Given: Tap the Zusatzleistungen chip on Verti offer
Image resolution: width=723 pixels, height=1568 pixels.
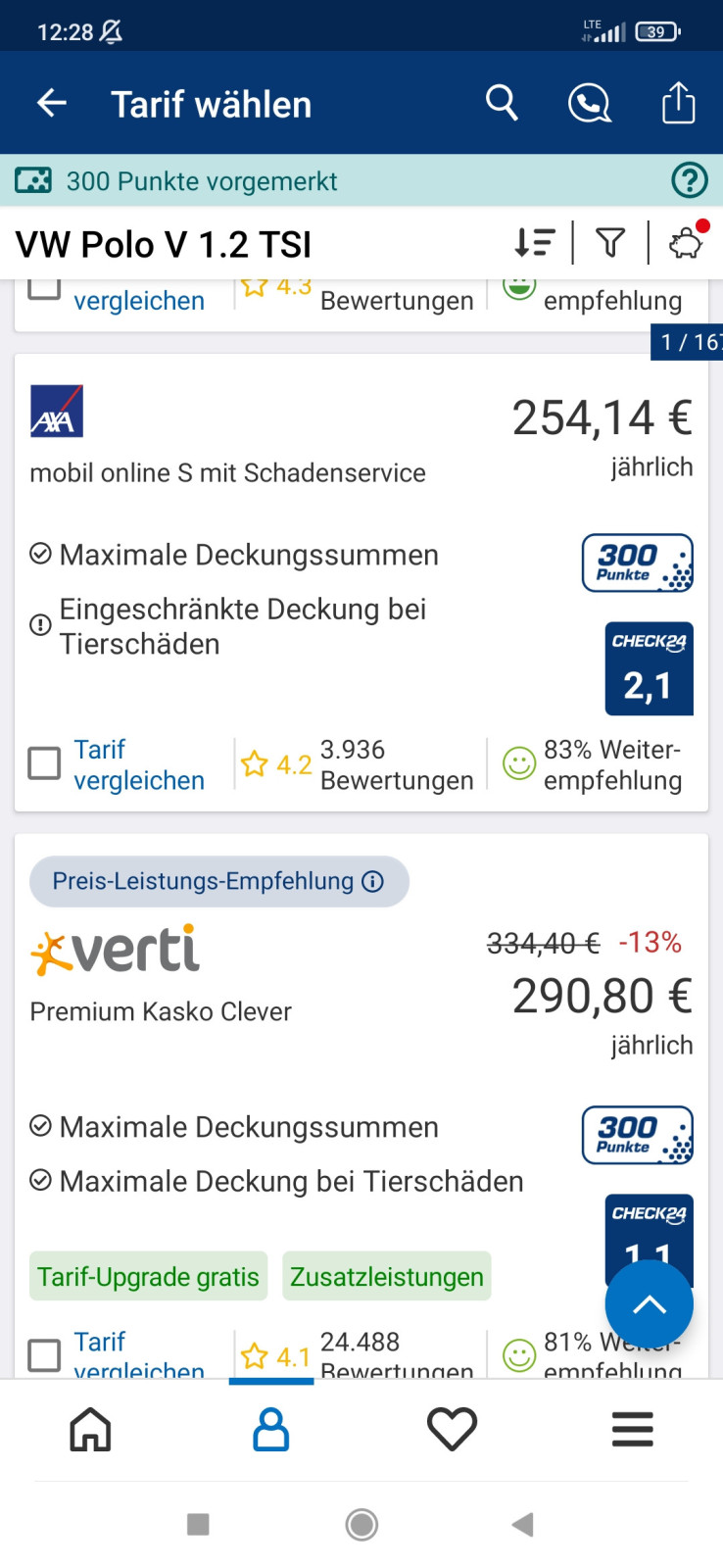Looking at the screenshot, I should 386,1277.
